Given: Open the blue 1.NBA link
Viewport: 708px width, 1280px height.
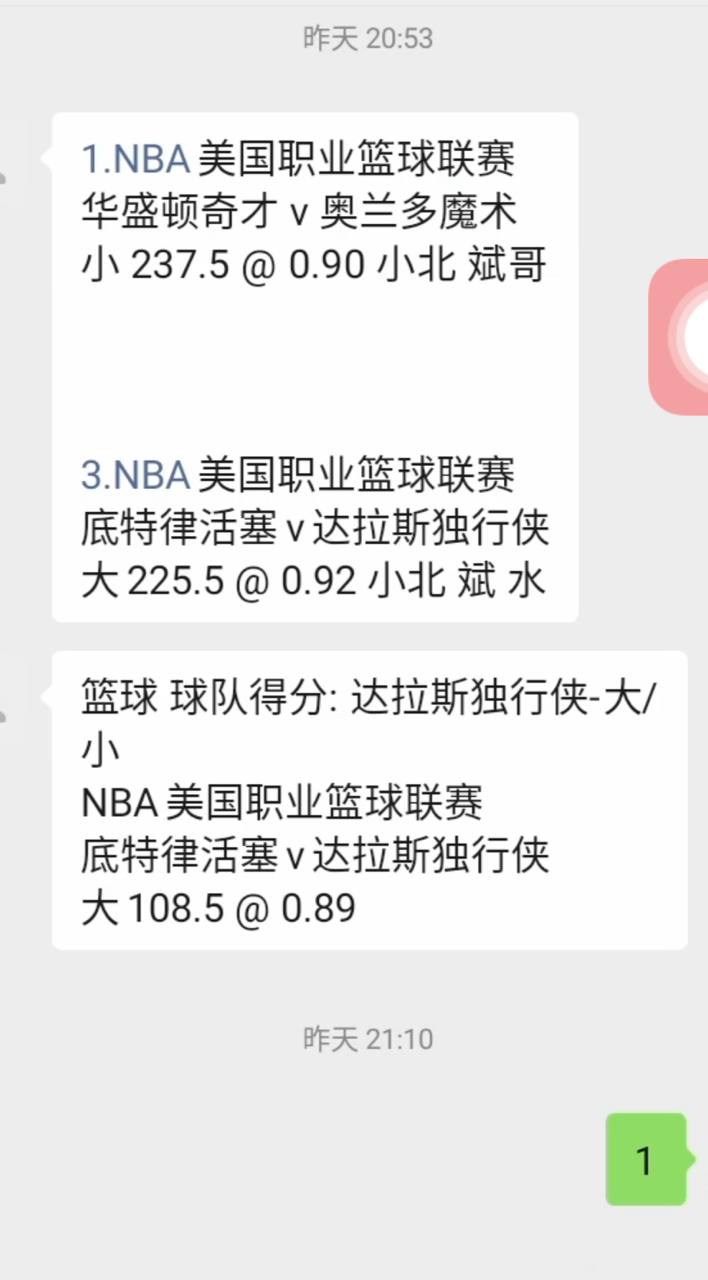Looking at the screenshot, I should coord(135,159).
